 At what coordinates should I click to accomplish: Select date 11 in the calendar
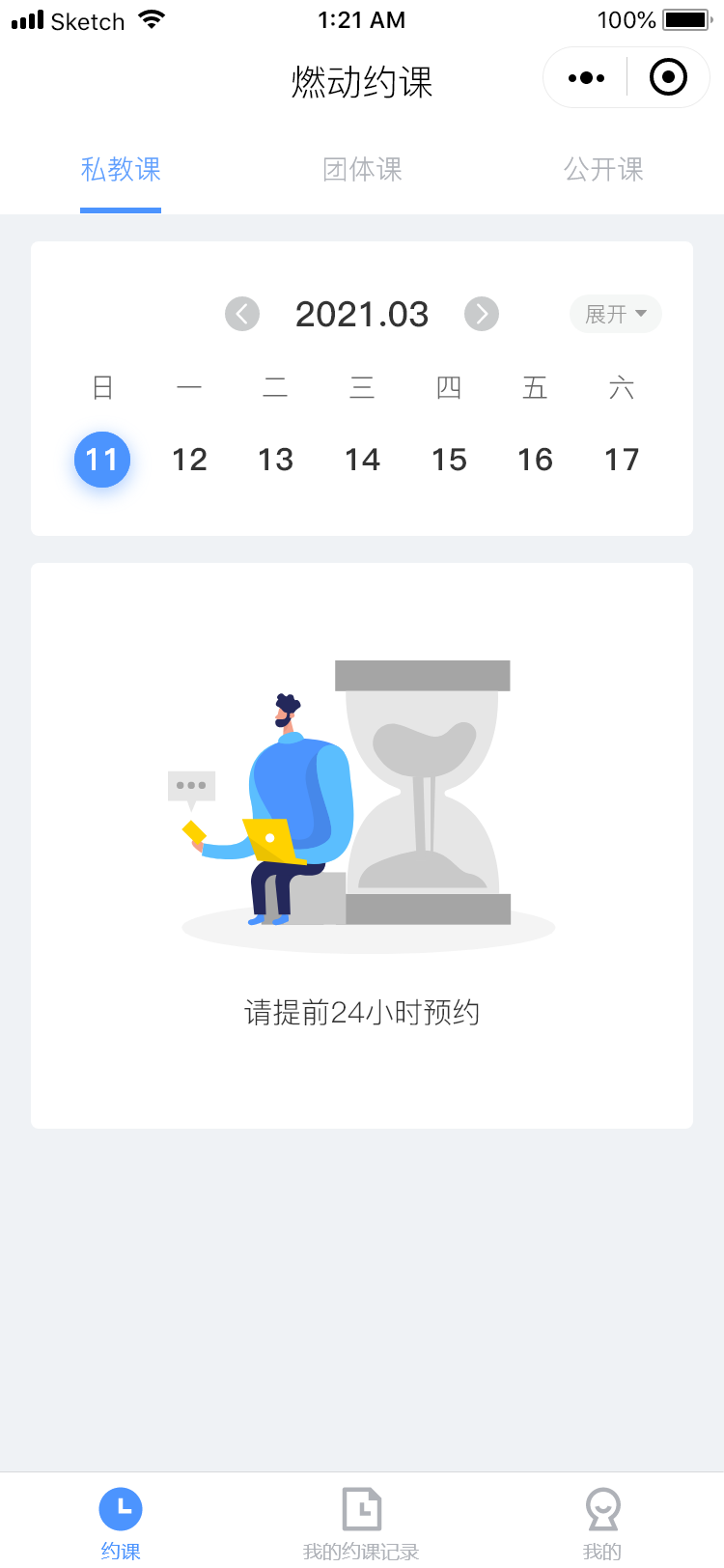(102, 460)
